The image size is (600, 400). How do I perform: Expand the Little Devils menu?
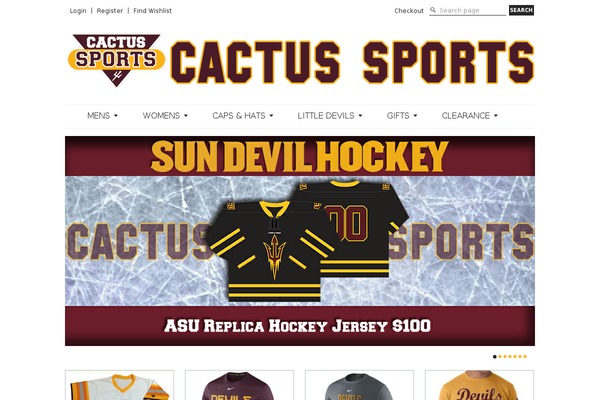[329, 115]
